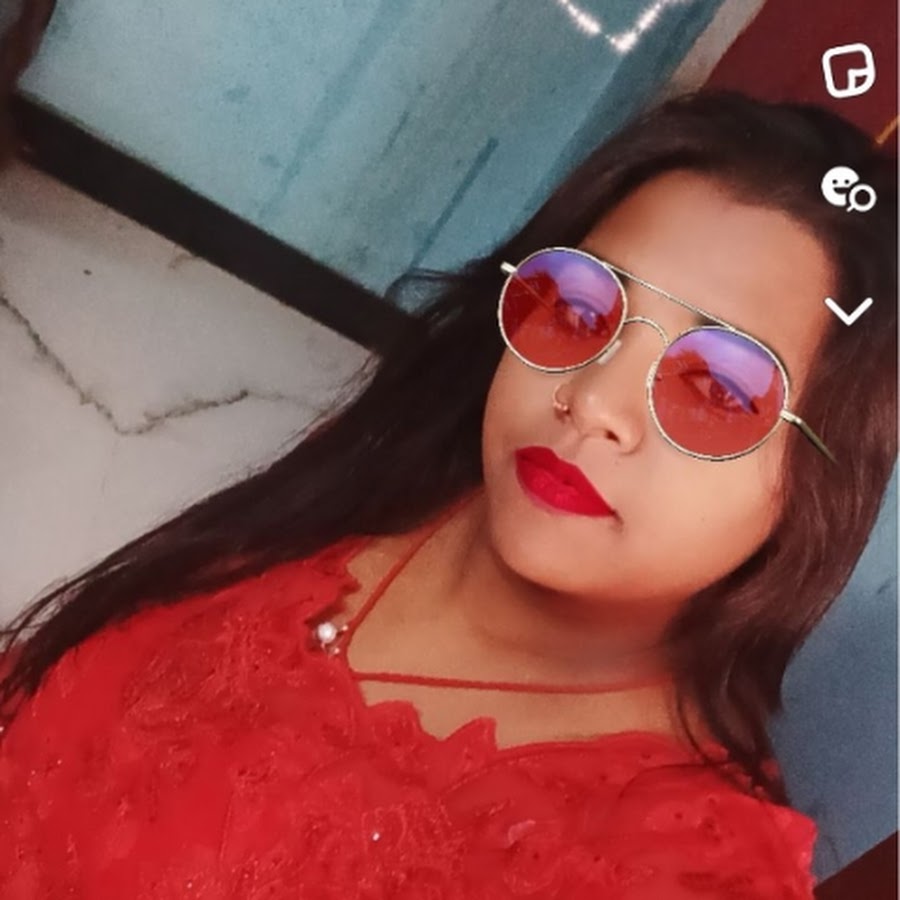This screenshot has height=900, width=900.
Task: Open the sticker picker
Action: [x=848, y=71]
